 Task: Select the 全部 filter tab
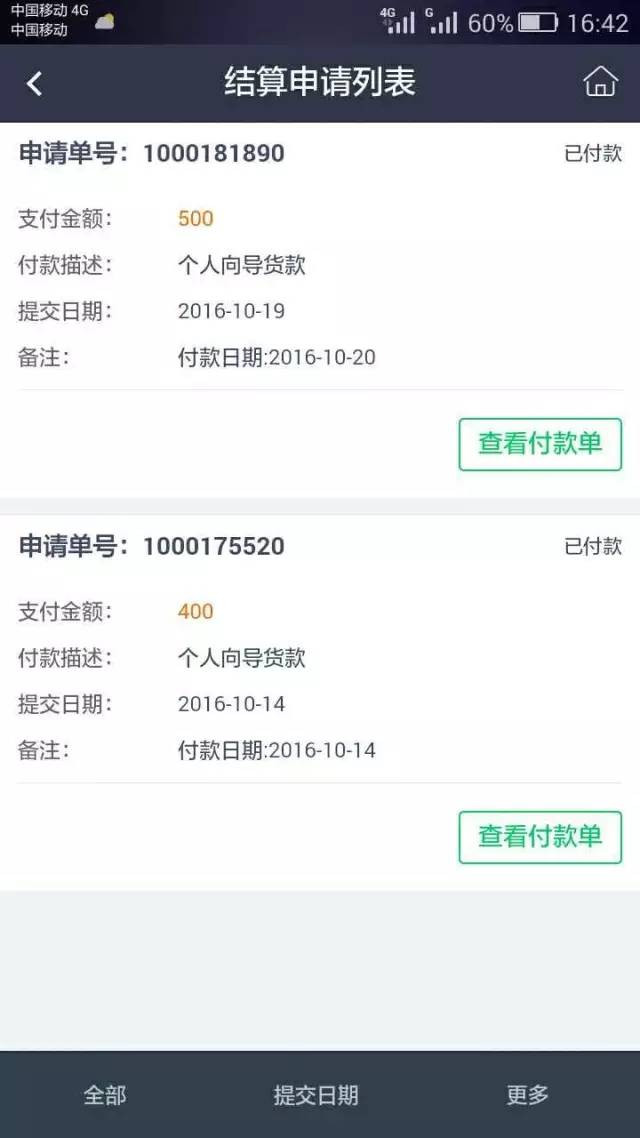(x=105, y=1094)
